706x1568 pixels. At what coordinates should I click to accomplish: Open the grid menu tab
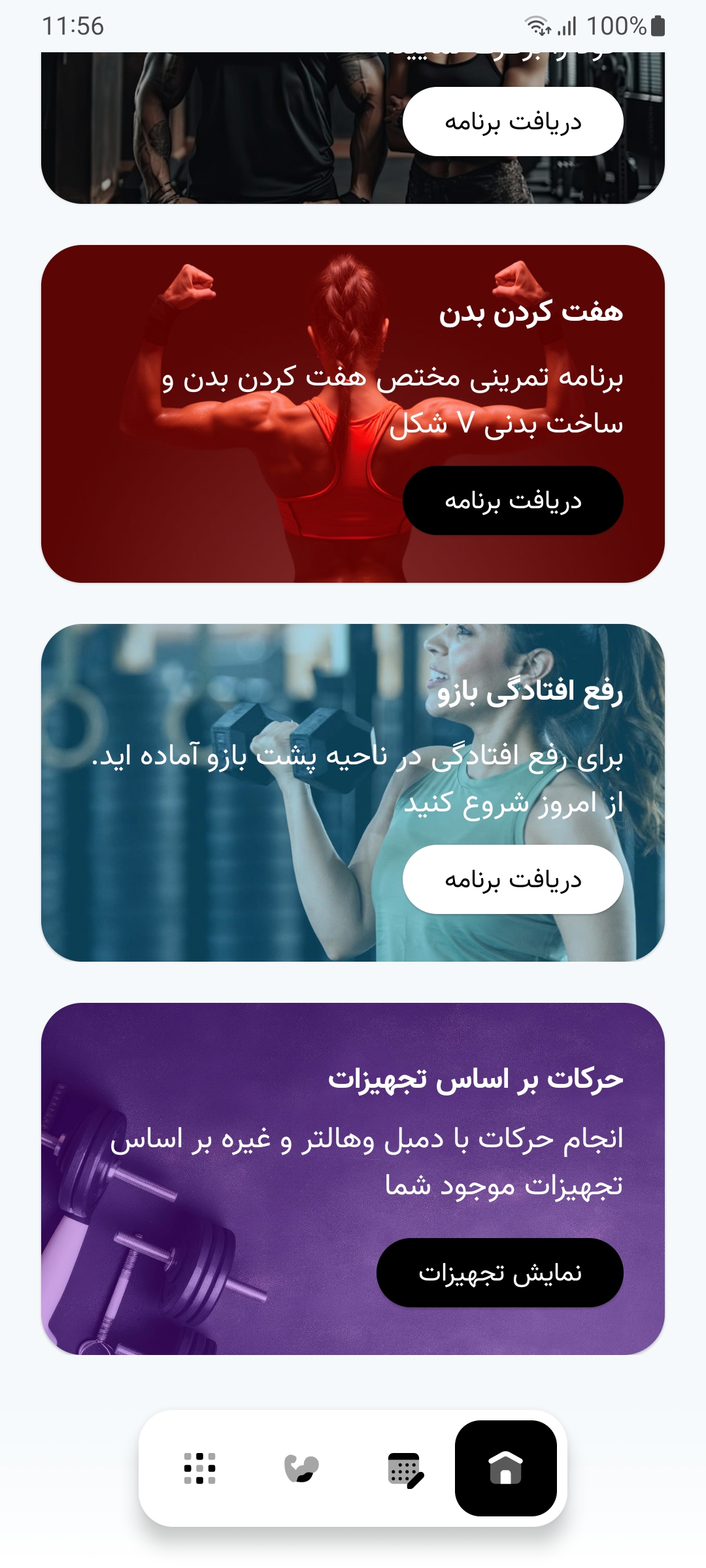coord(199,1469)
